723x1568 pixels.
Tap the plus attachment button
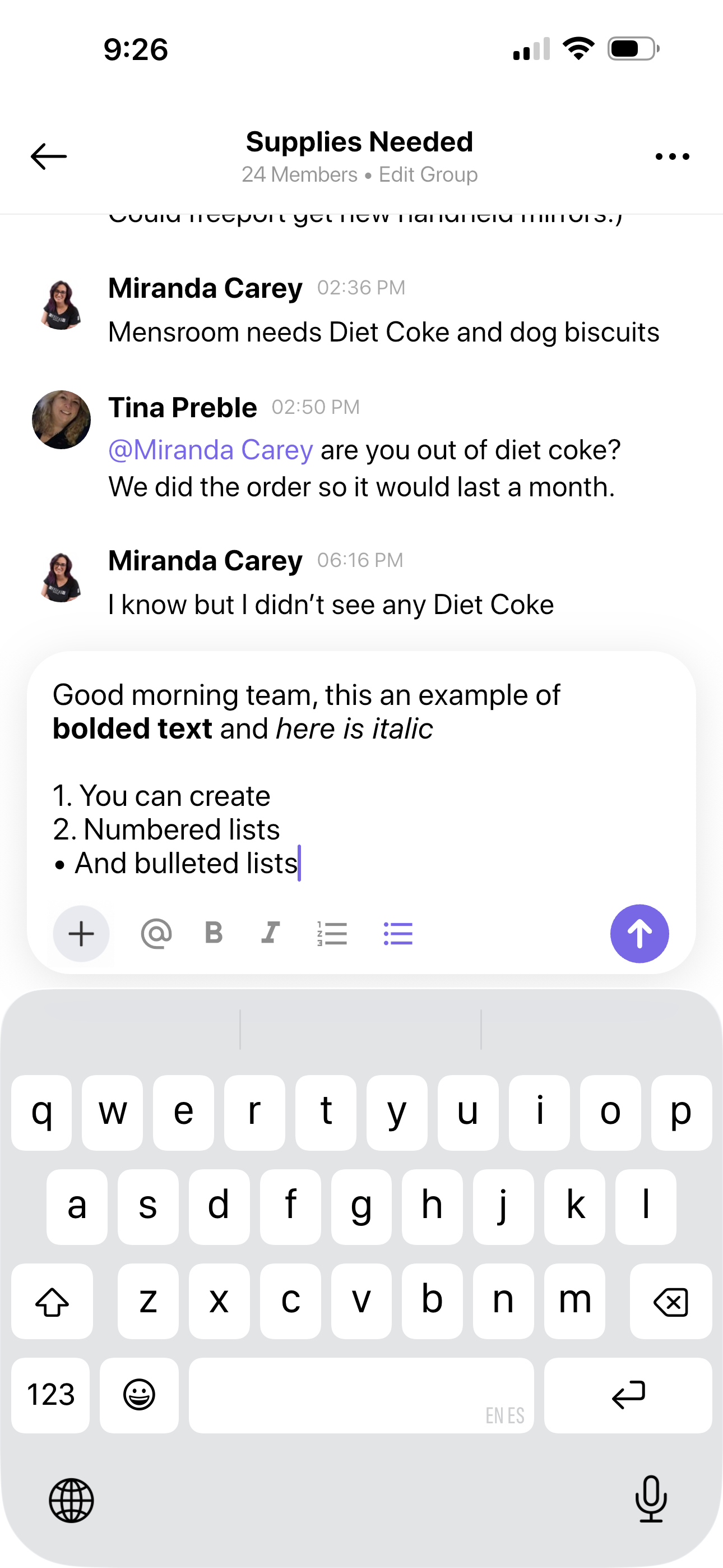pos(81,934)
